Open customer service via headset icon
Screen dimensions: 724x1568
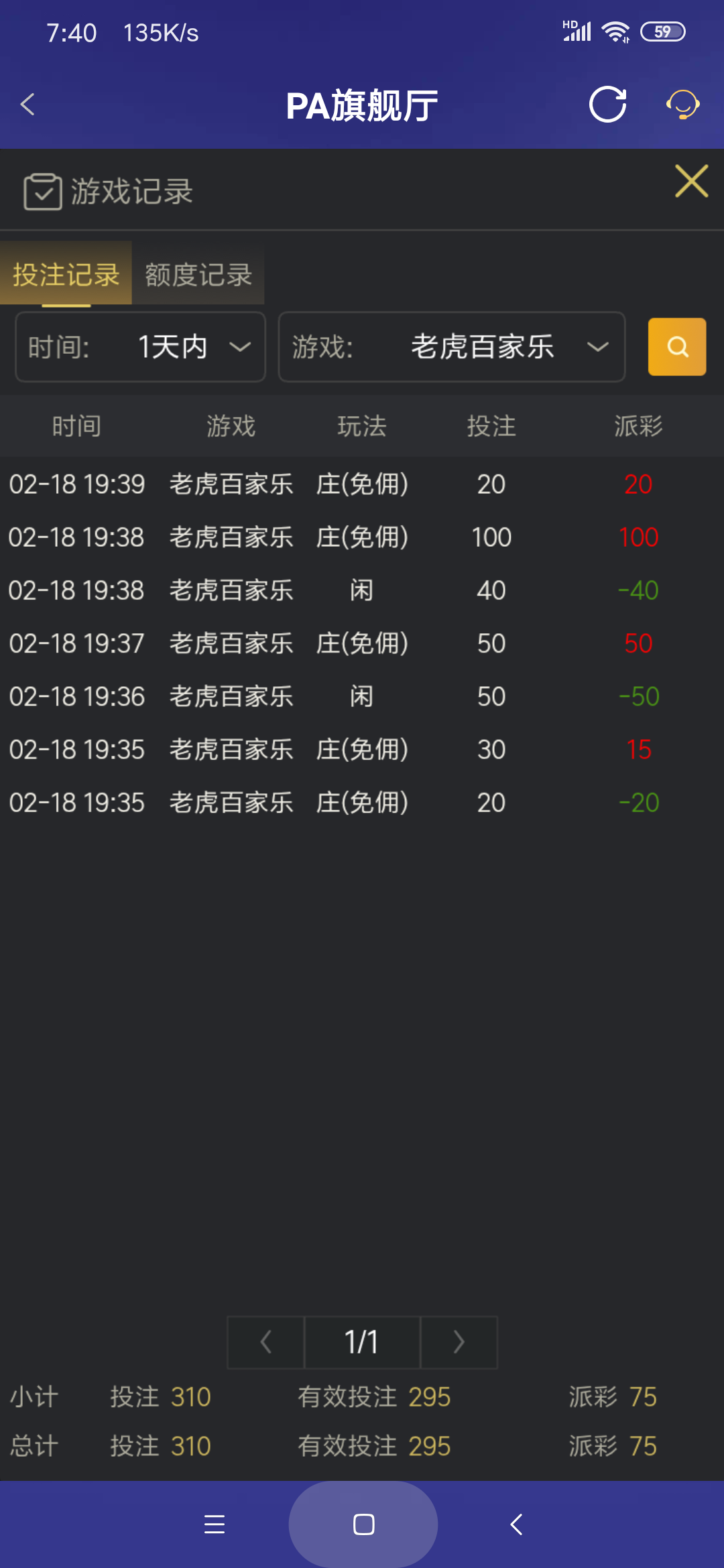pyautogui.click(x=682, y=105)
